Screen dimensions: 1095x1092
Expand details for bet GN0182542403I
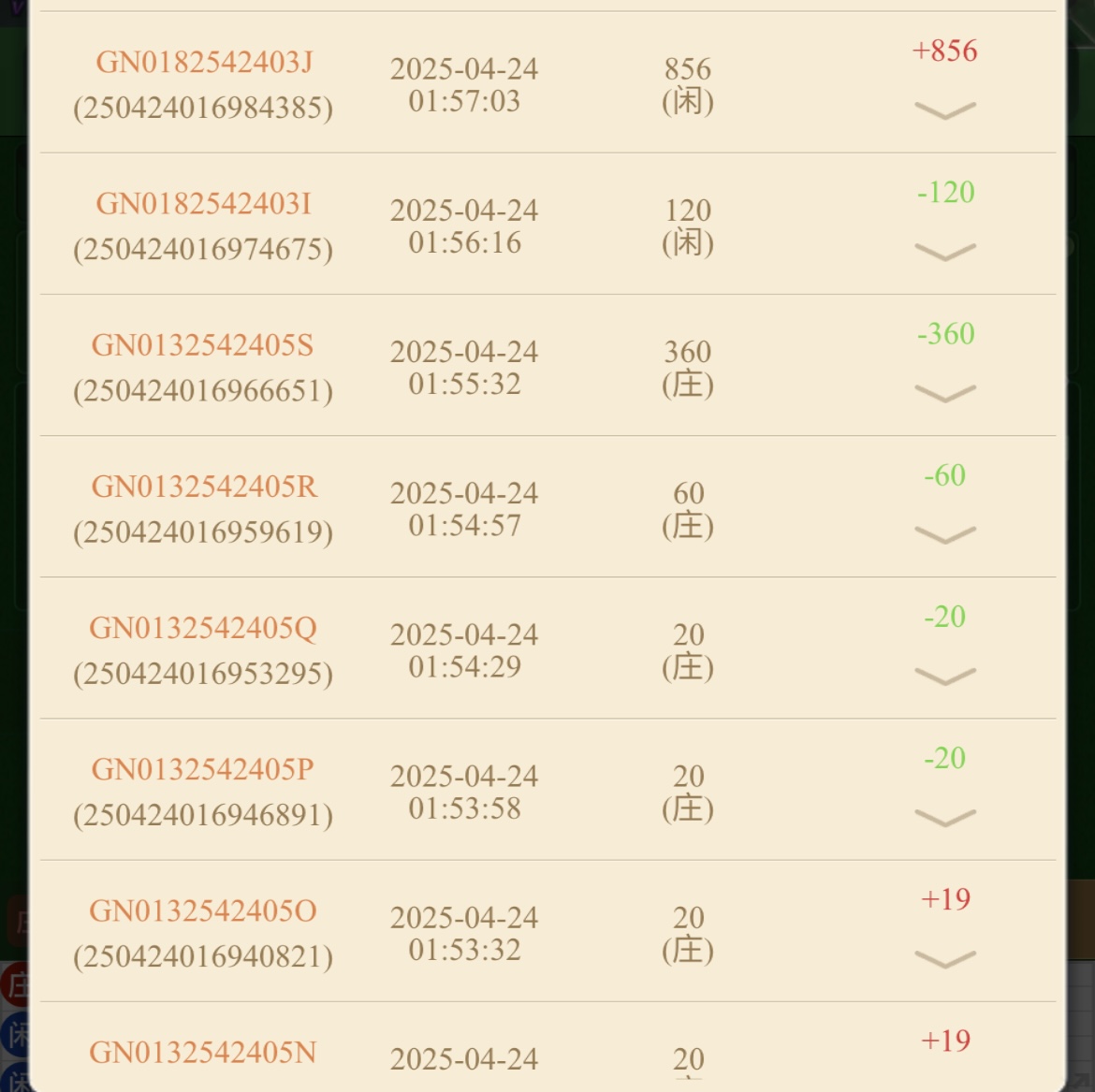pyautogui.click(x=944, y=253)
